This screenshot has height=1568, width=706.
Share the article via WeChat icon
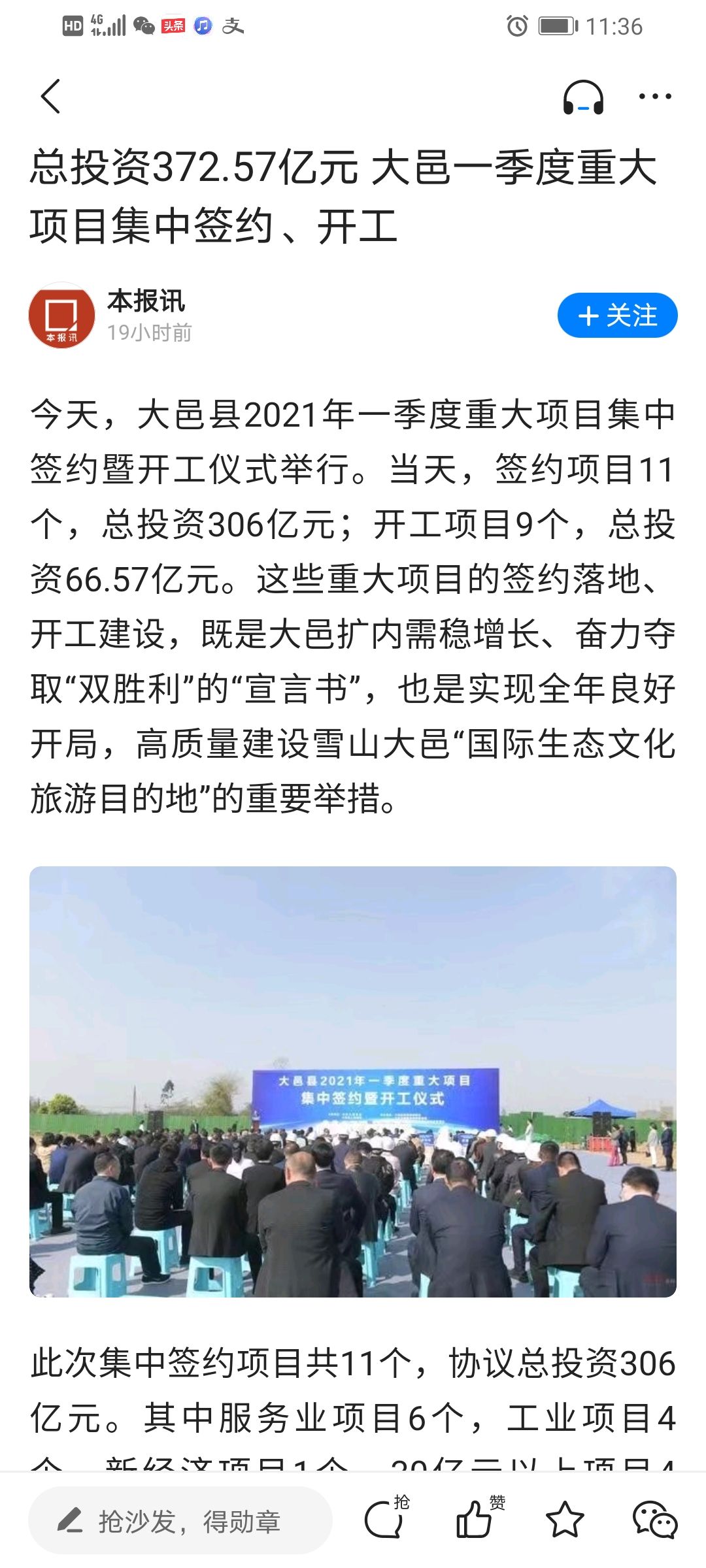(x=654, y=1520)
